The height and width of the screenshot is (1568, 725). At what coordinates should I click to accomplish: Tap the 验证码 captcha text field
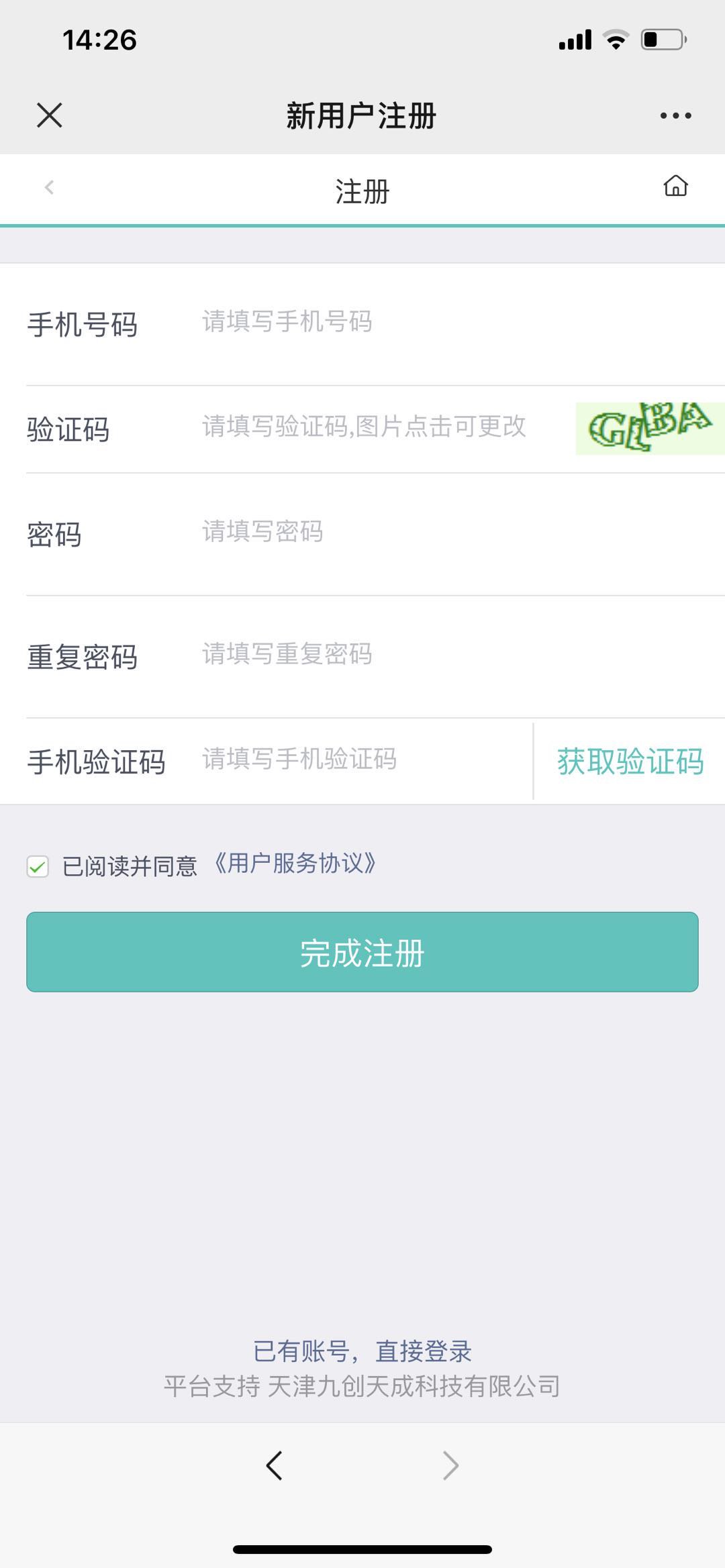click(x=376, y=427)
